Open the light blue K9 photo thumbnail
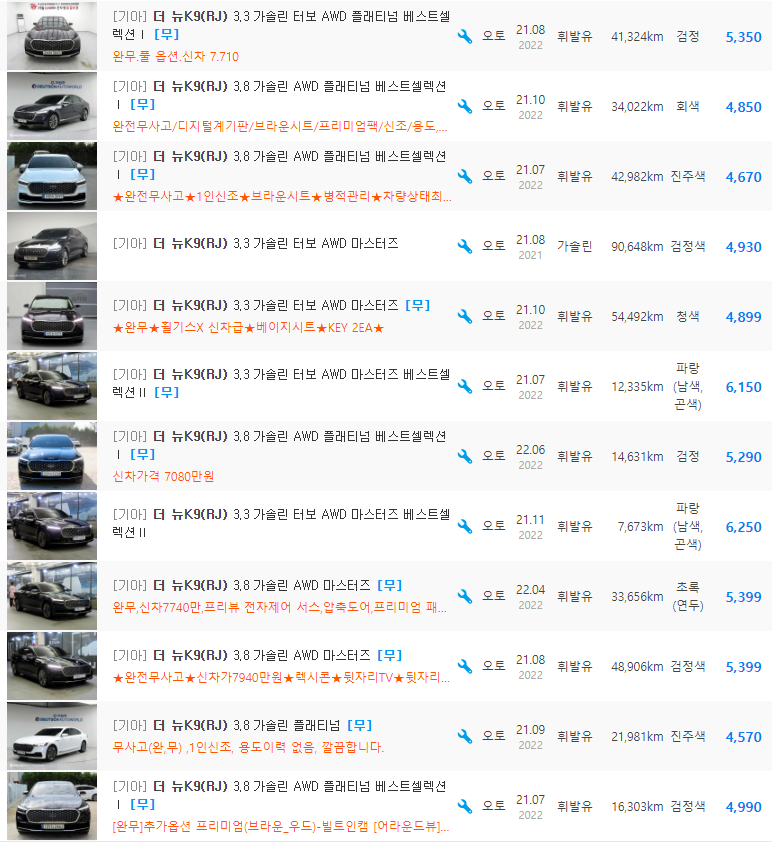The height and width of the screenshot is (842, 772). coord(52,177)
